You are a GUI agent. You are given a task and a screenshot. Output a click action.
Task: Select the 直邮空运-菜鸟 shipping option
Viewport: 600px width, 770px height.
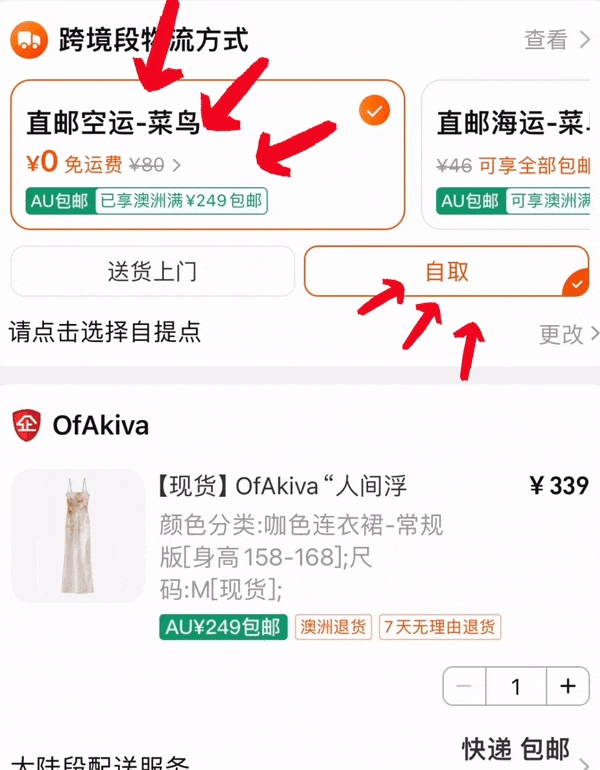(x=207, y=153)
